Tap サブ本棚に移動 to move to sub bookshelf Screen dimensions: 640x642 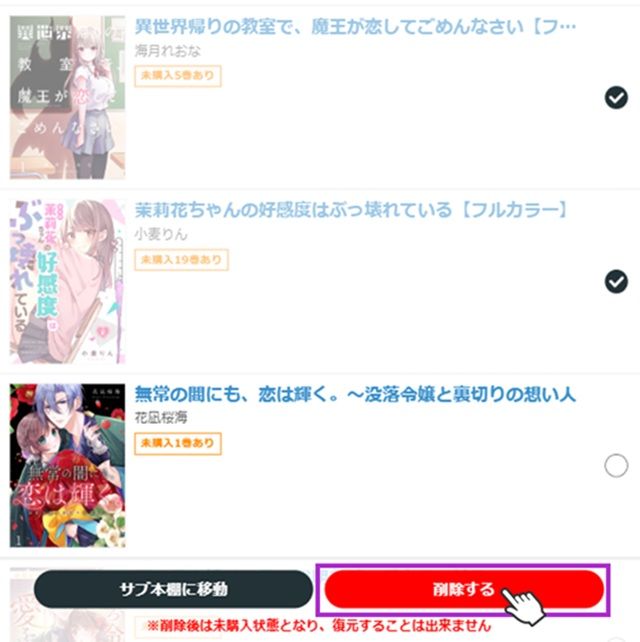click(173, 589)
